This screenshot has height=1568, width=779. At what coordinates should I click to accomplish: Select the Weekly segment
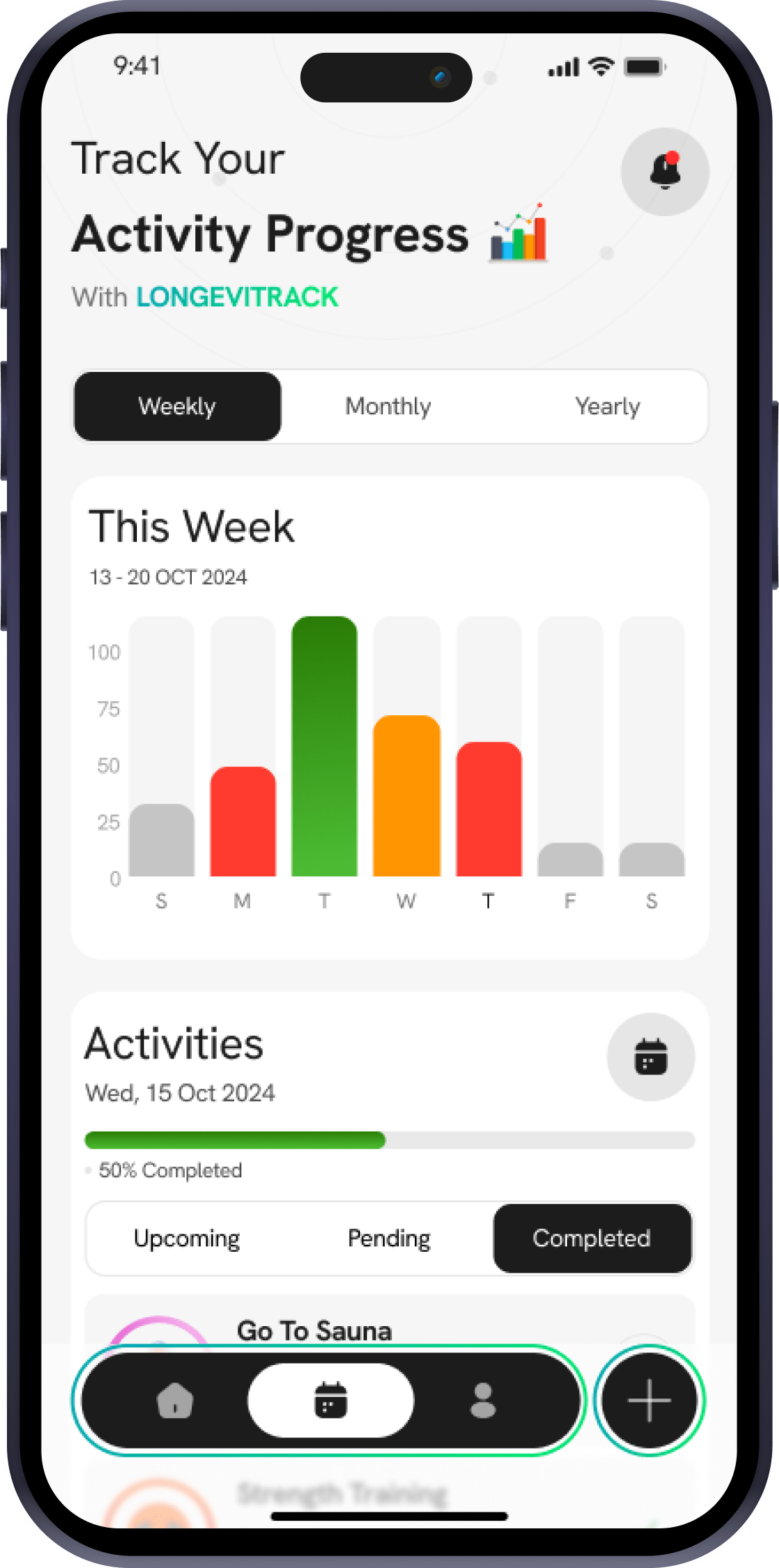pyautogui.click(x=177, y=407)
